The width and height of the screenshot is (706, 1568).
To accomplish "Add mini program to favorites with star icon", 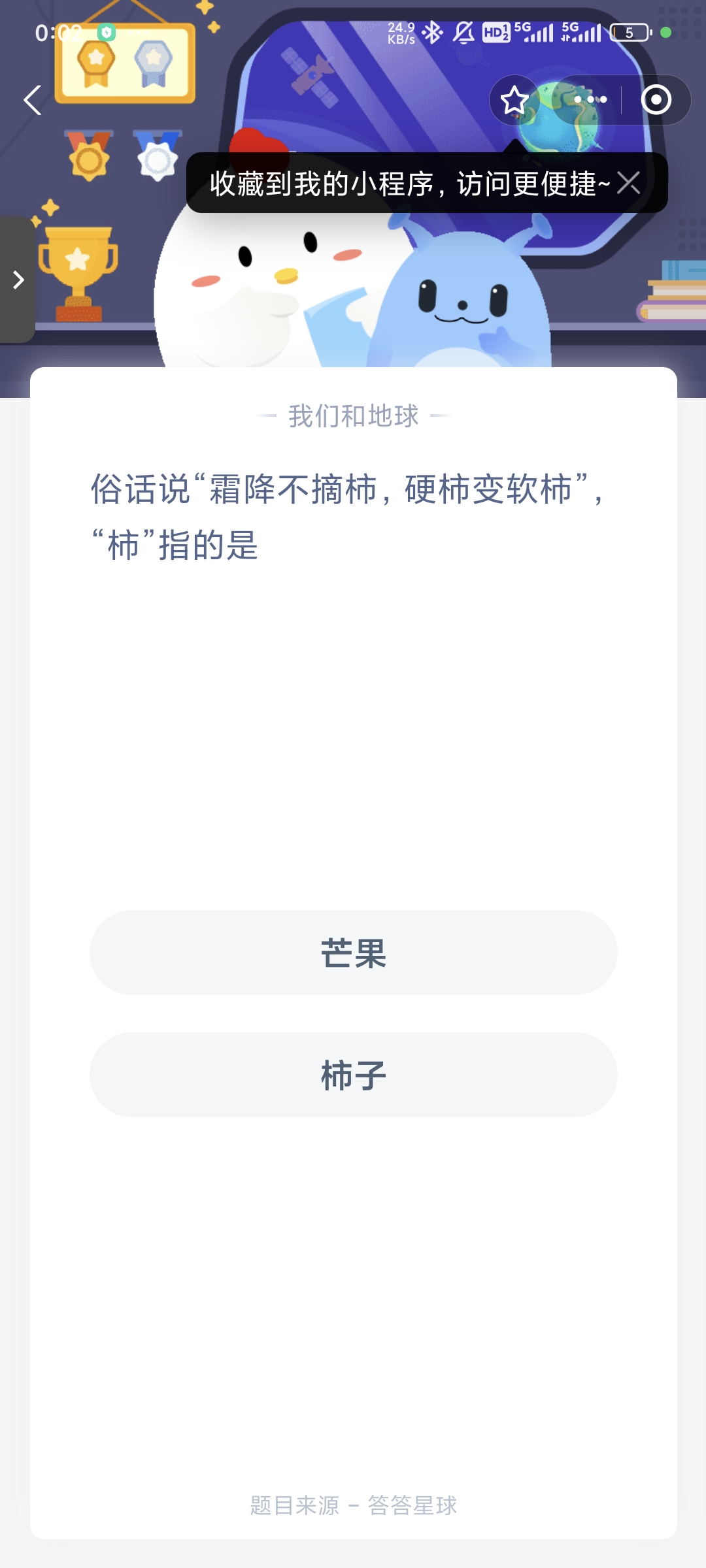I will tap(514, 100).
